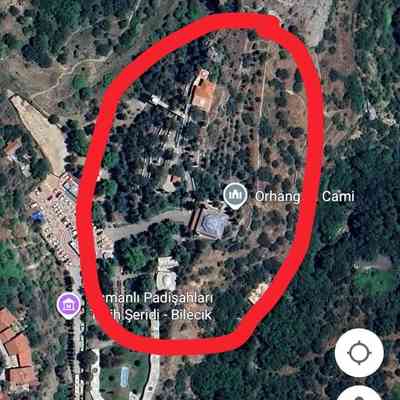The image size is (400, 400).
Task: Open the Osmanlı Padişahları Tarih Şeridi marker
Action: (69, 305)
